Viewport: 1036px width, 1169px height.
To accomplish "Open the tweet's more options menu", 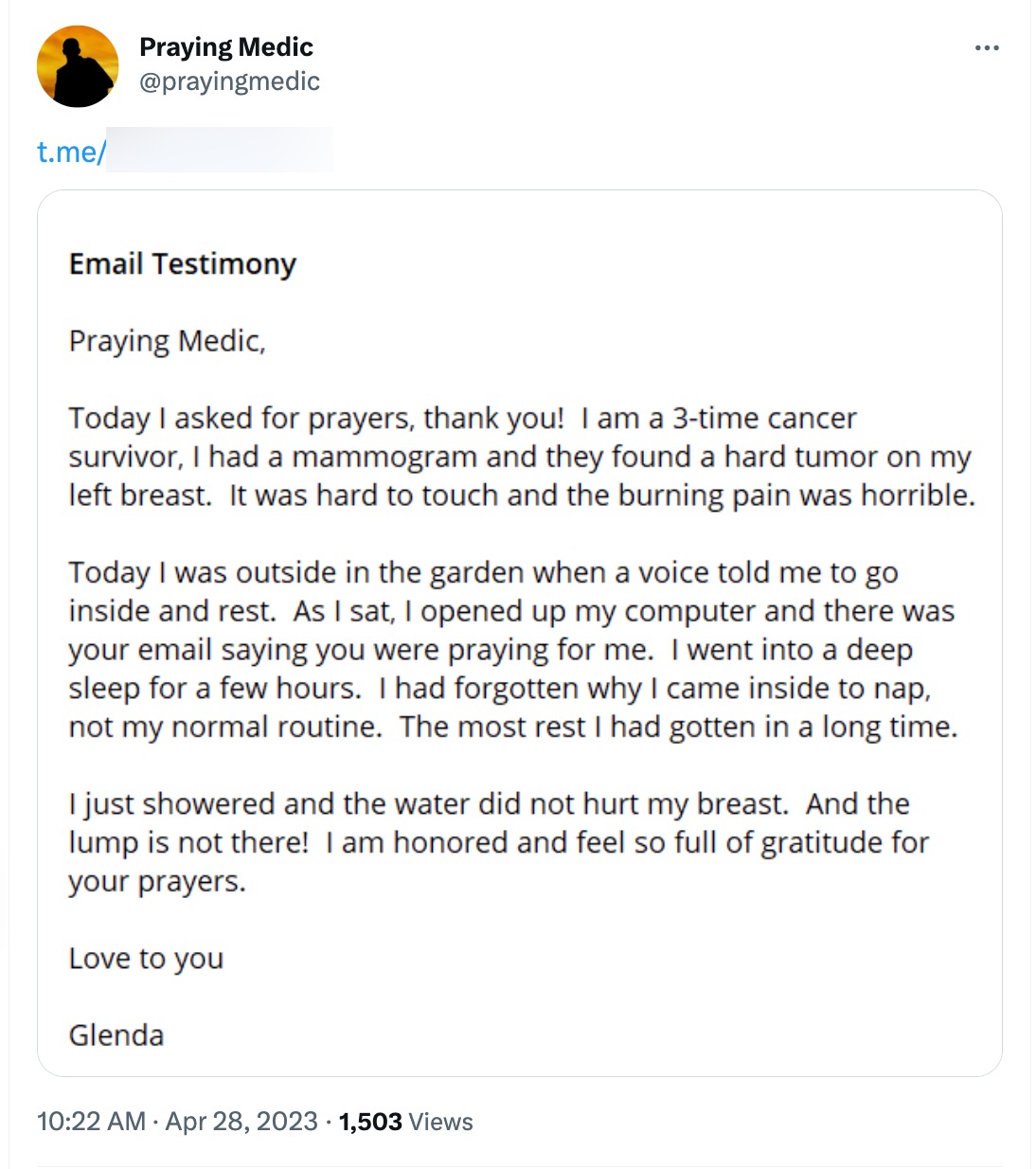I will (986, 46).
